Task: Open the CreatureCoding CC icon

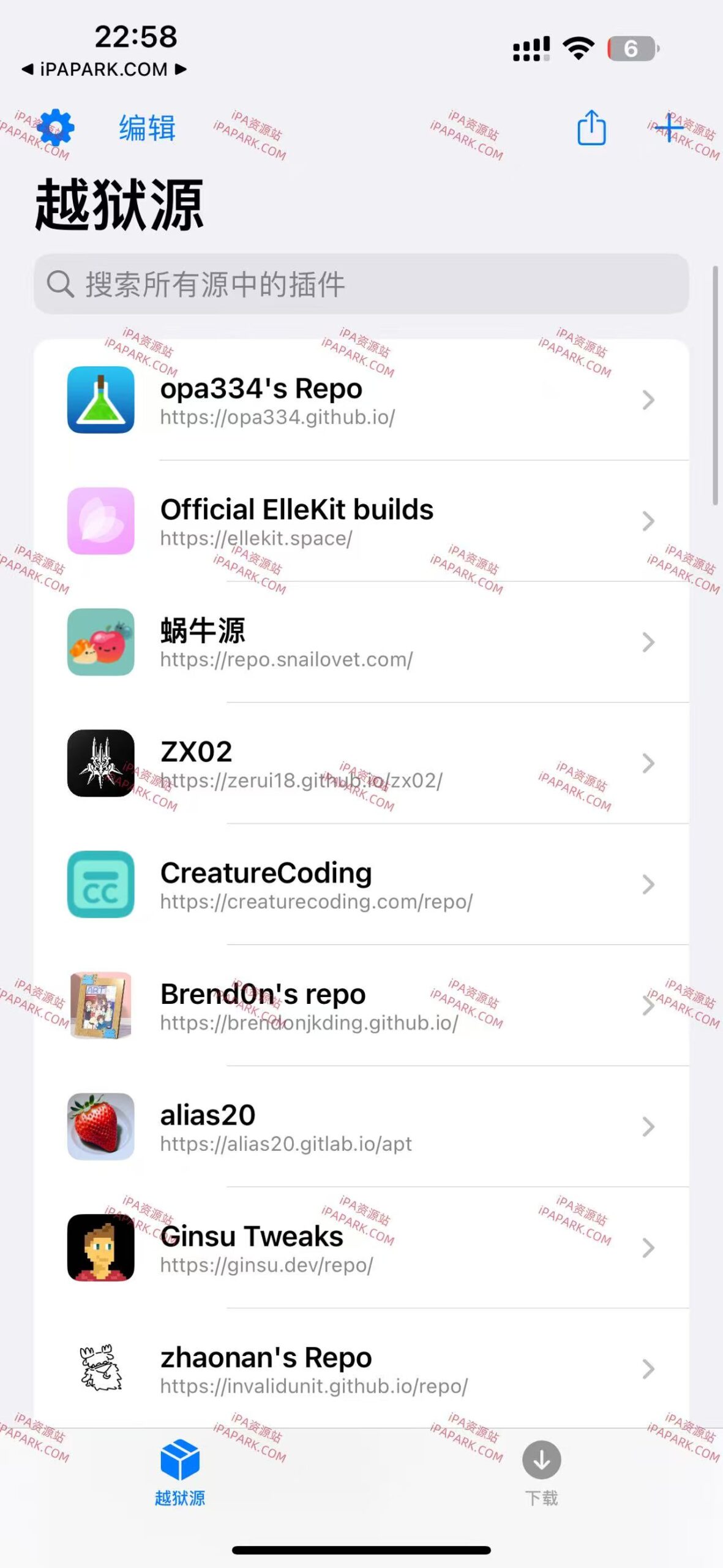Action: click(x=100, y=884)
